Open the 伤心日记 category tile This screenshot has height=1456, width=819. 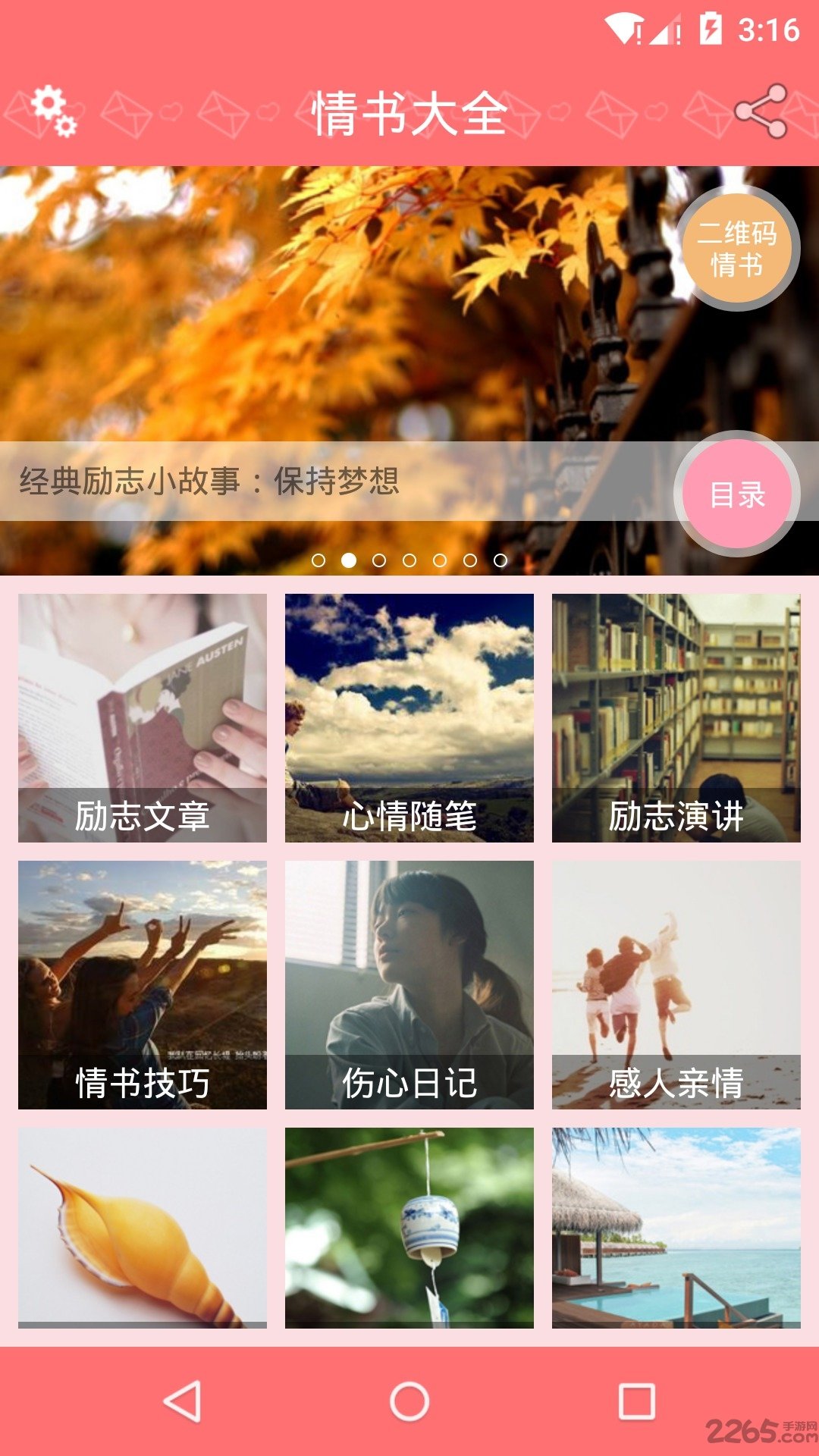pos(409,984)
